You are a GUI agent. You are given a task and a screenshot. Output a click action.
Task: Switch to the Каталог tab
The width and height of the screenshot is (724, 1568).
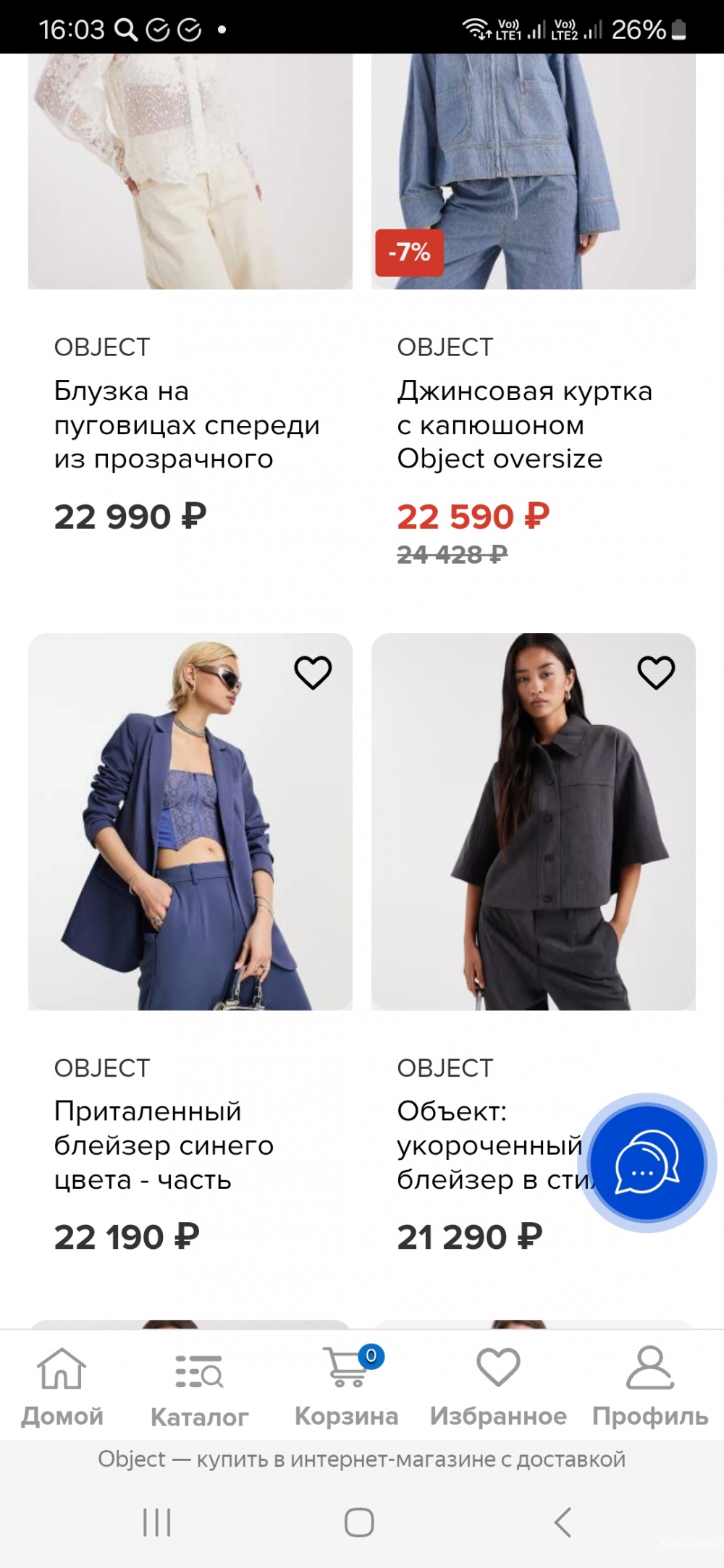pyautogui.click(x=199, y=1386)
